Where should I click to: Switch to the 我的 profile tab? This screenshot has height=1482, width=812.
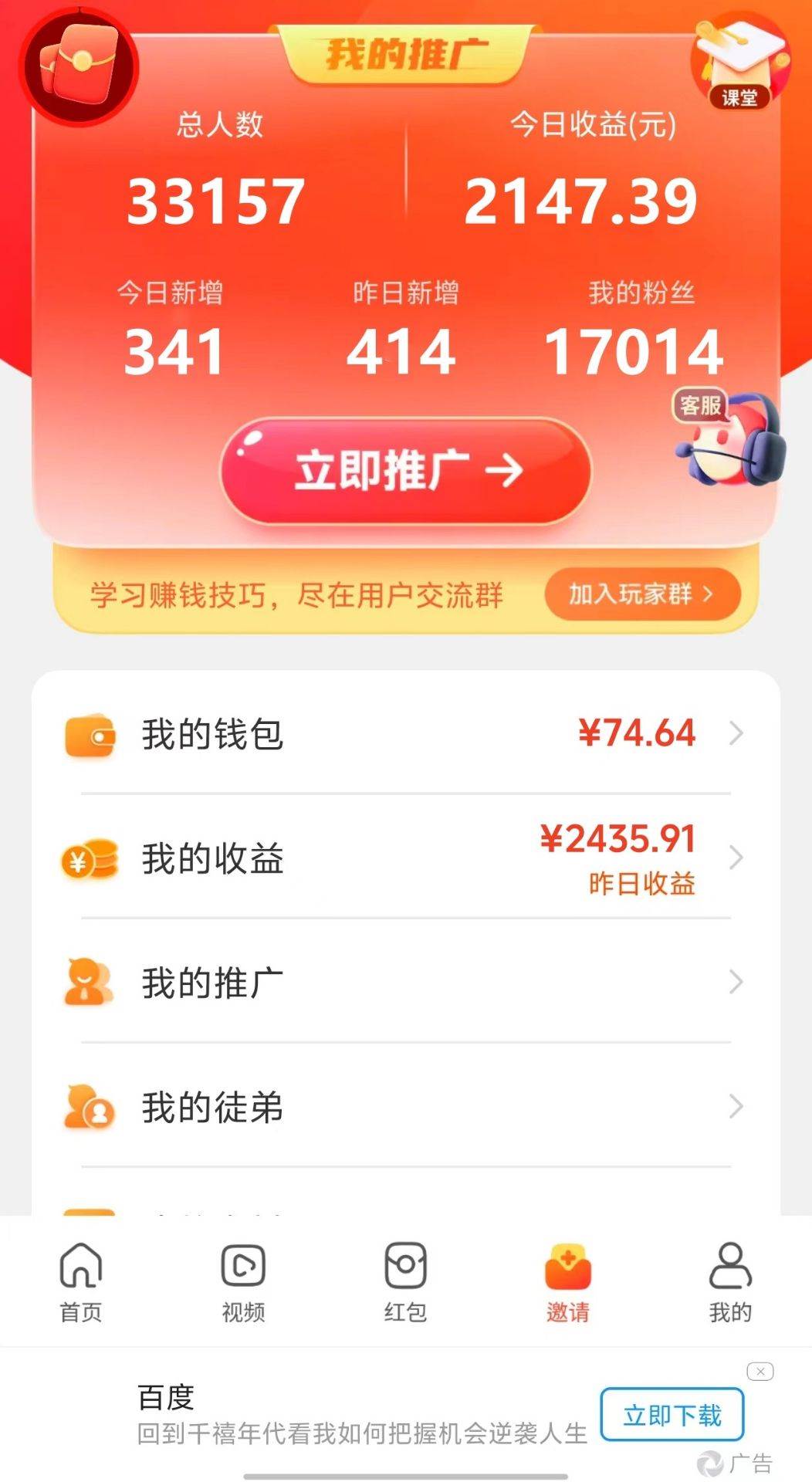point(730,1277)
